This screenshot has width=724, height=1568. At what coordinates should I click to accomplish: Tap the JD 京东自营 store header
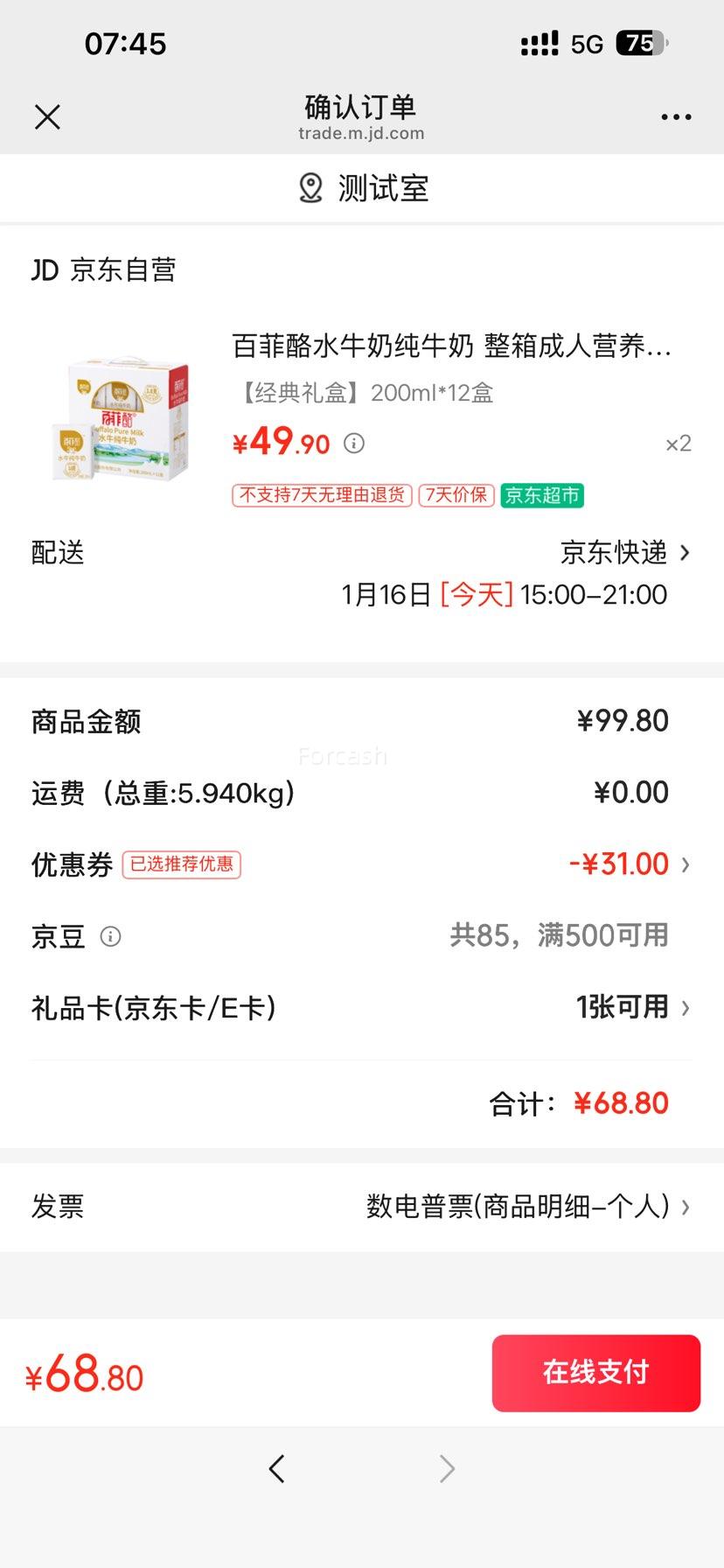104,270
